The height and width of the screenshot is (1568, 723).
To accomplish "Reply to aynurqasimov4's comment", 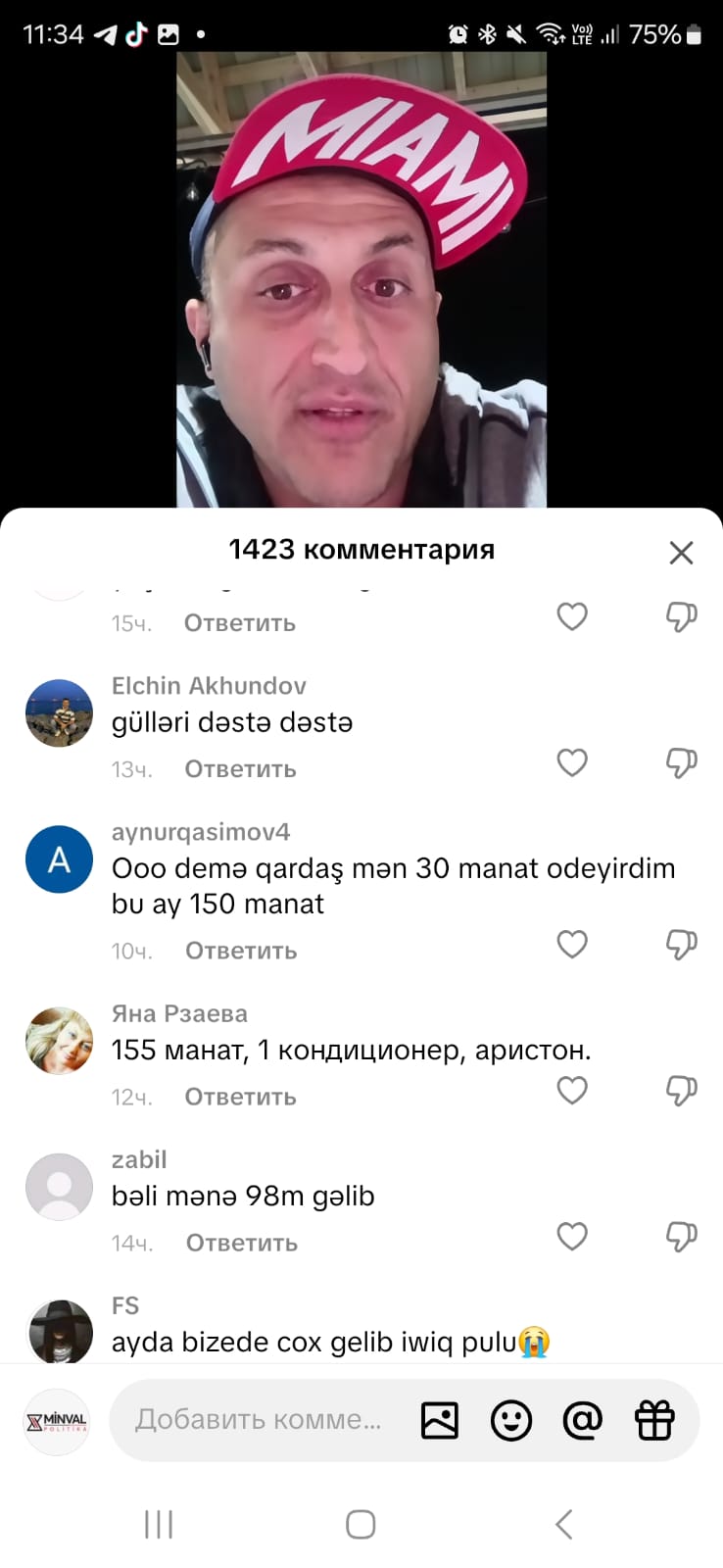I will tap(241, 951).
